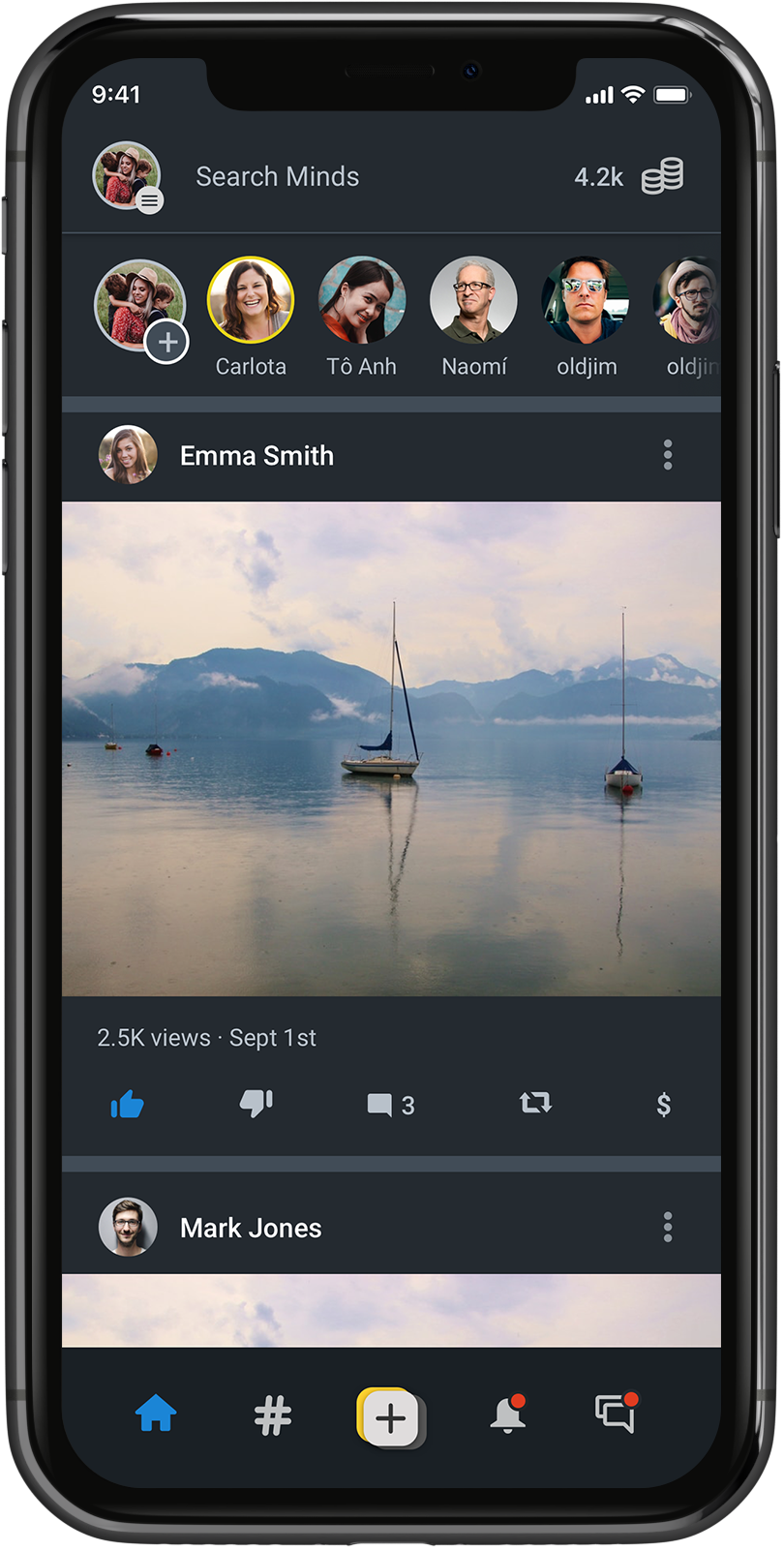Open the 4.2k tokens wallet
The image size is (784, 1551).
[629, 176]
